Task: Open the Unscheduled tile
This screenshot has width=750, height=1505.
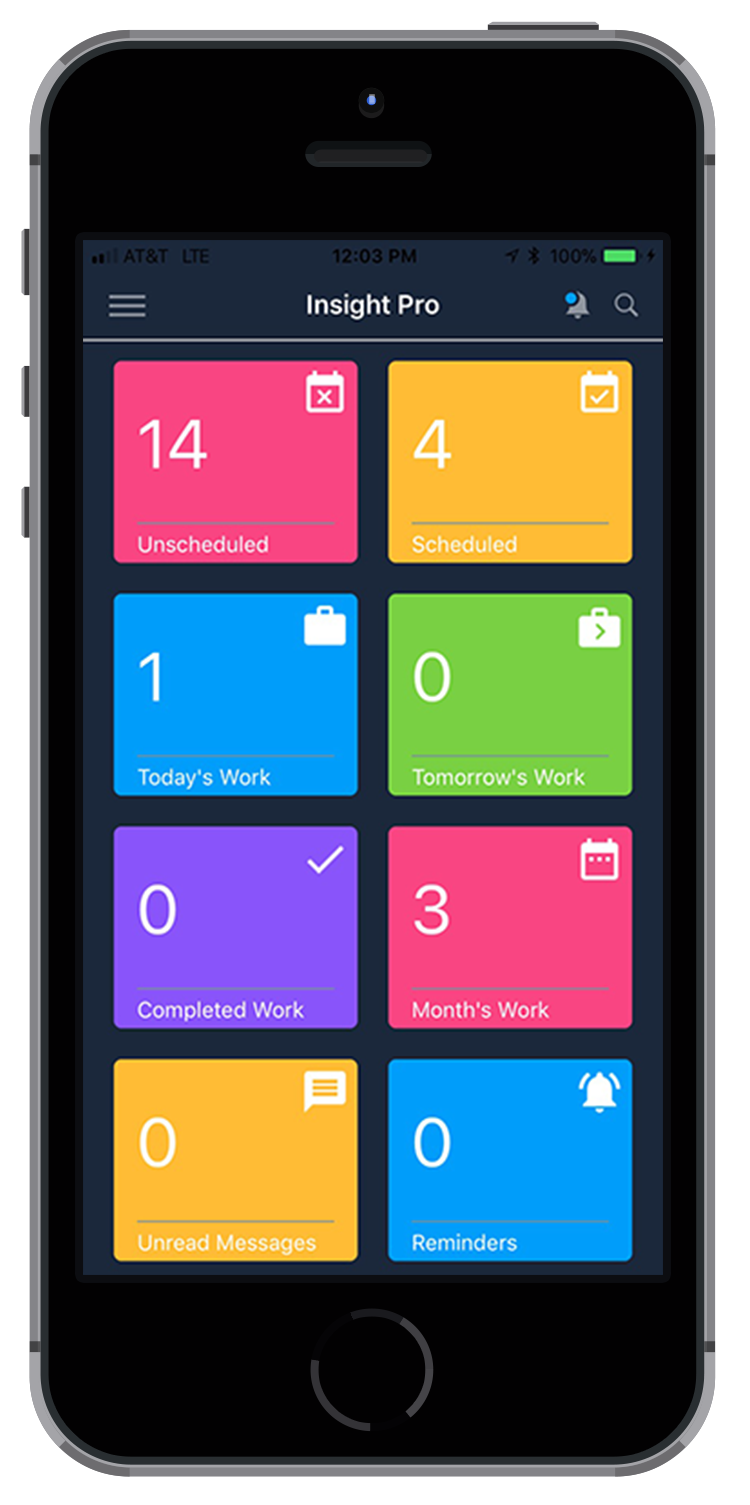Action: 235,462
